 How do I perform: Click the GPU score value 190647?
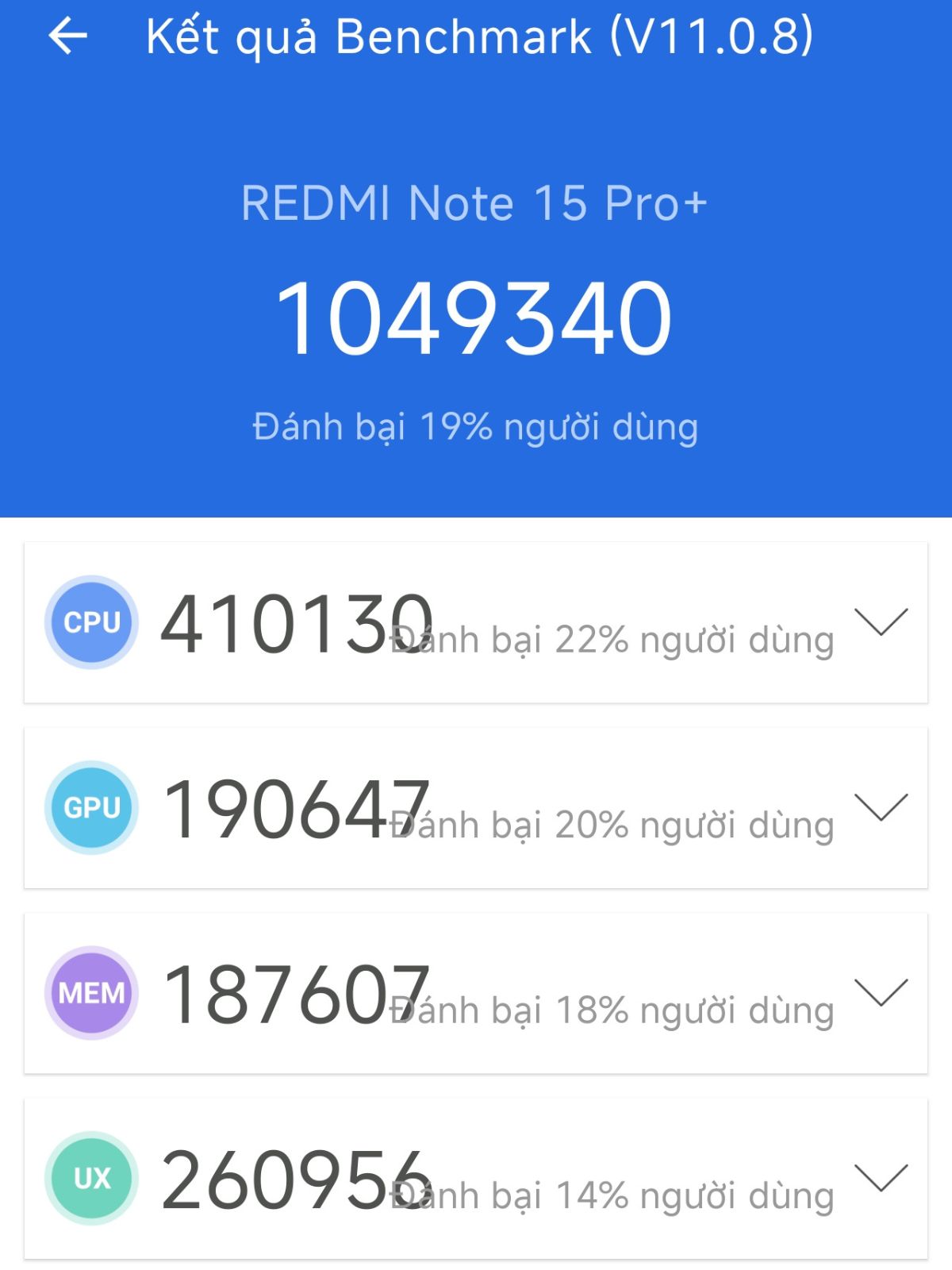coord(294,807)
